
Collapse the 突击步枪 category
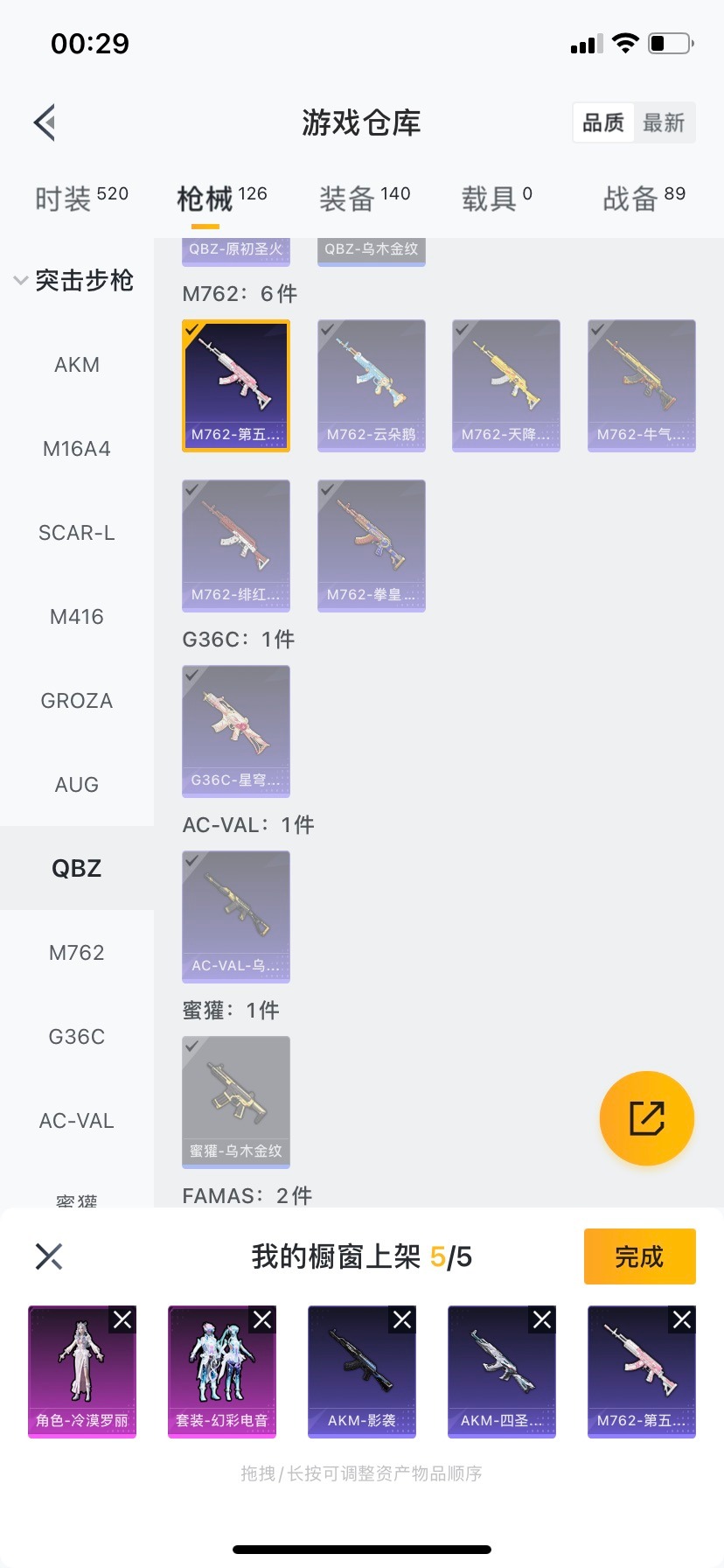coord(21,281)
